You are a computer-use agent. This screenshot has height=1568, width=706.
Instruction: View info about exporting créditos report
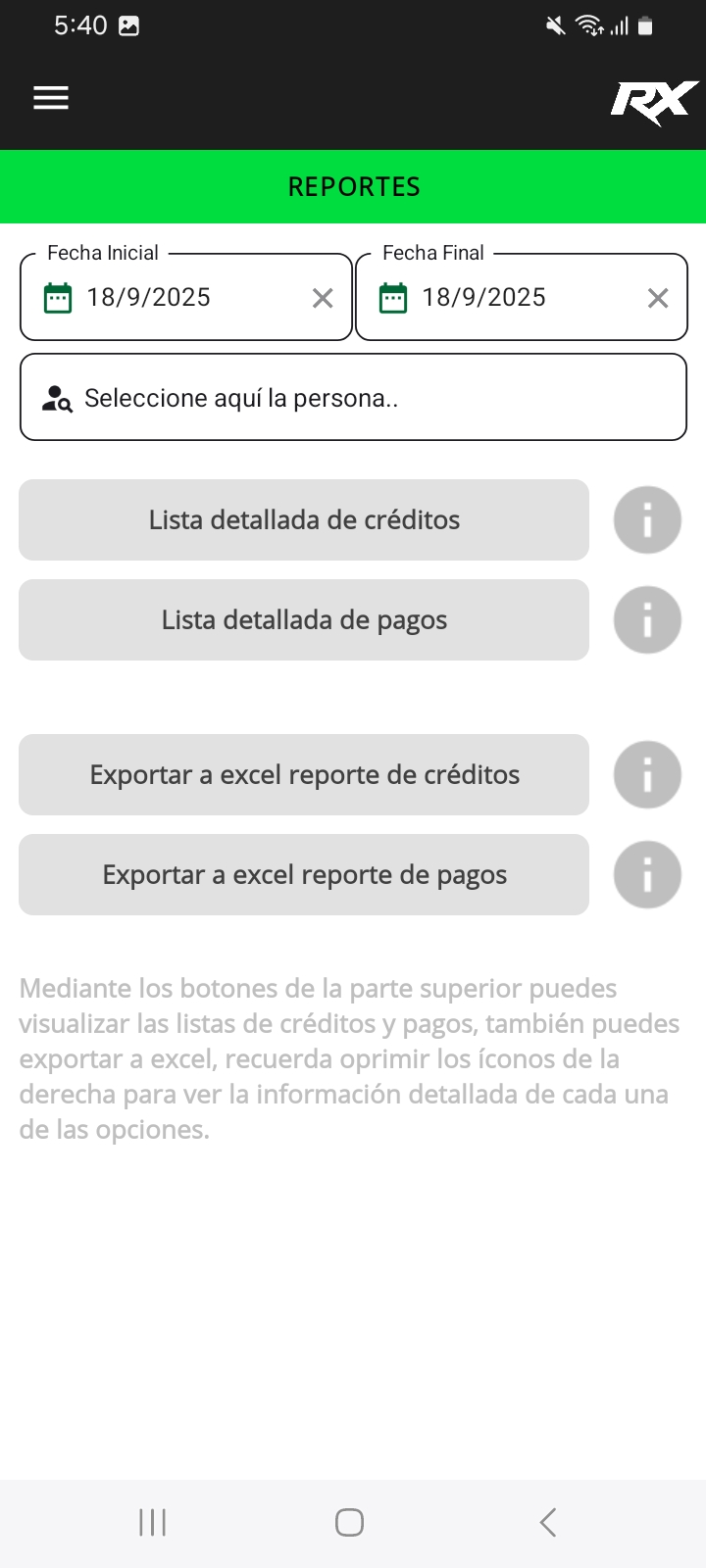647,775
